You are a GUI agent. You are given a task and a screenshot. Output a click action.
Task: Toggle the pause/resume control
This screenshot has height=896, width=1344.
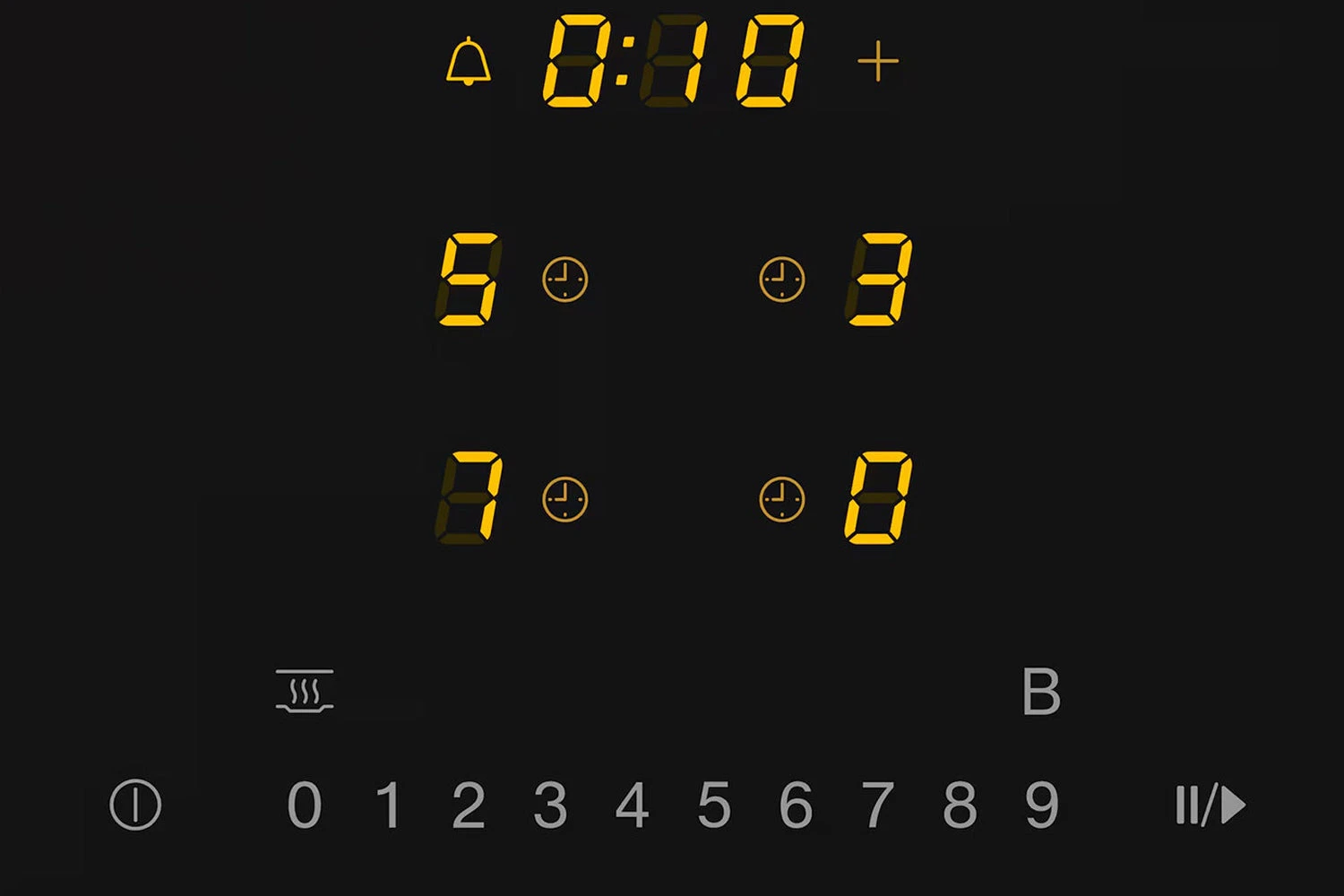[x=1210, y=805]
